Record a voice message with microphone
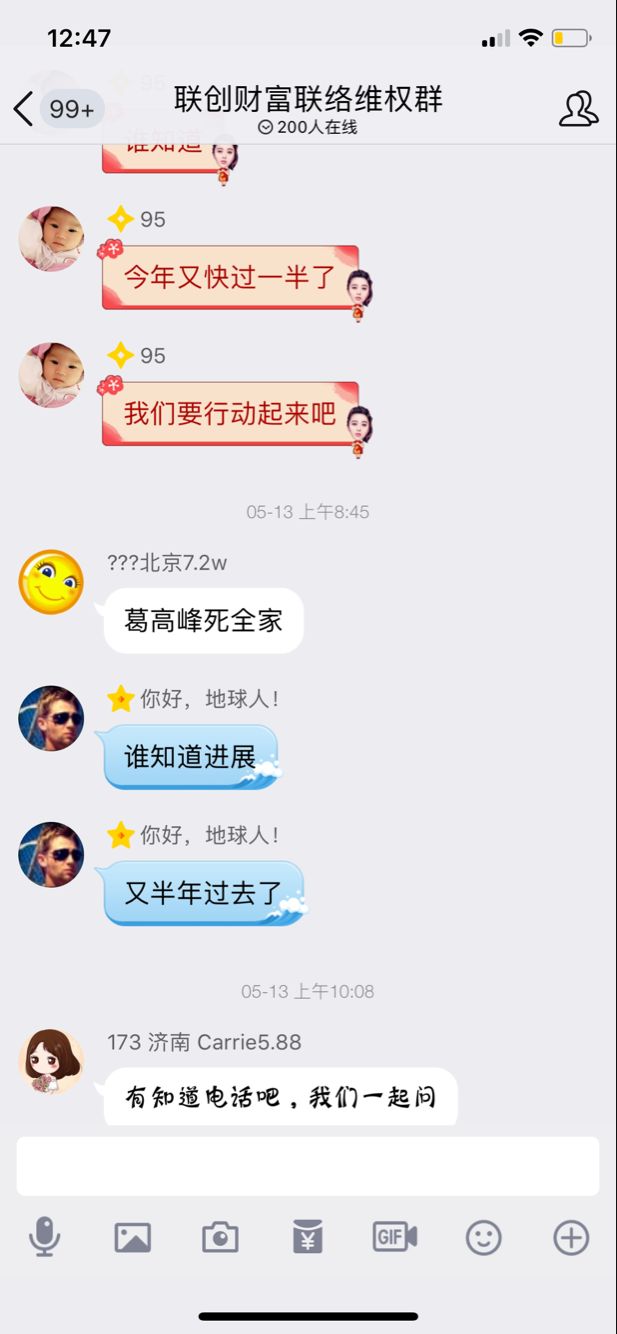This screenshot has width=617, height=1334. click(44, 1238)
